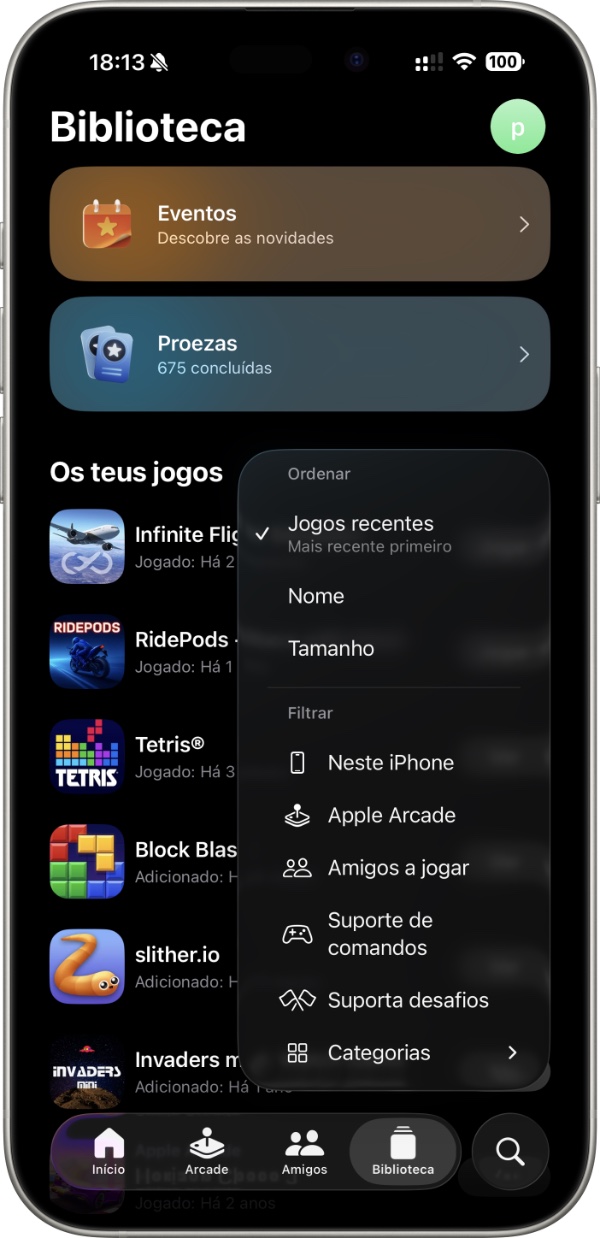600x1238 pixels.
Task: Switch to the Arcade tab
Action: click(x=207, y=1151)
